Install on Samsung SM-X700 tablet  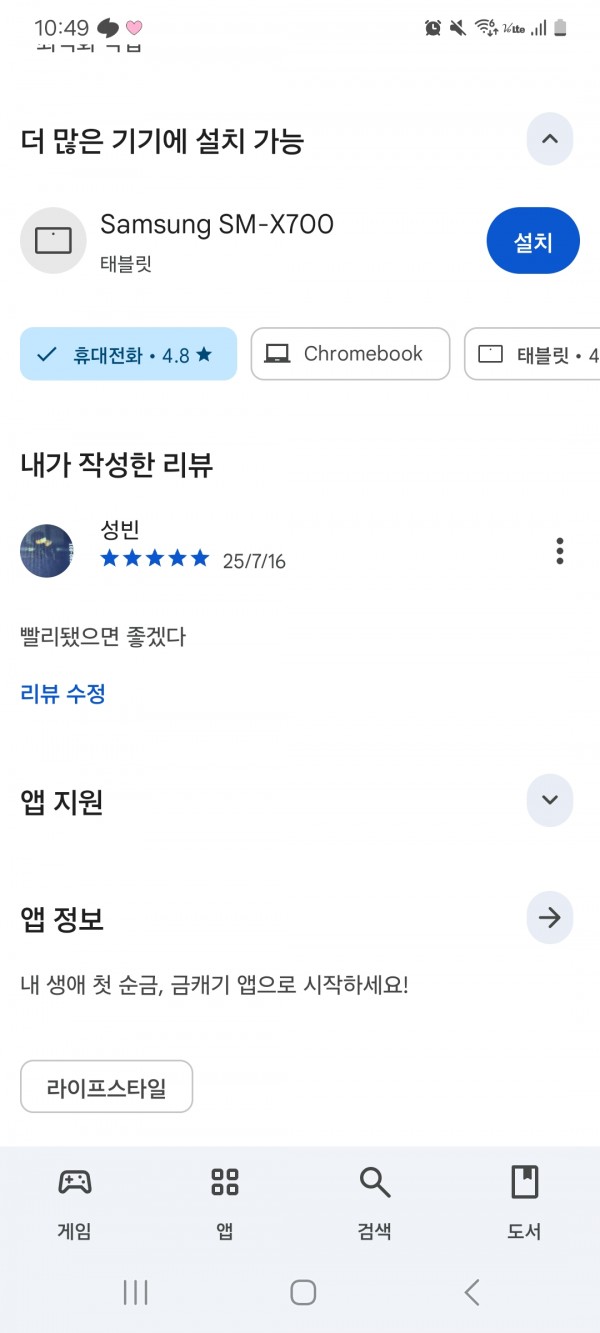click(533, 241)
